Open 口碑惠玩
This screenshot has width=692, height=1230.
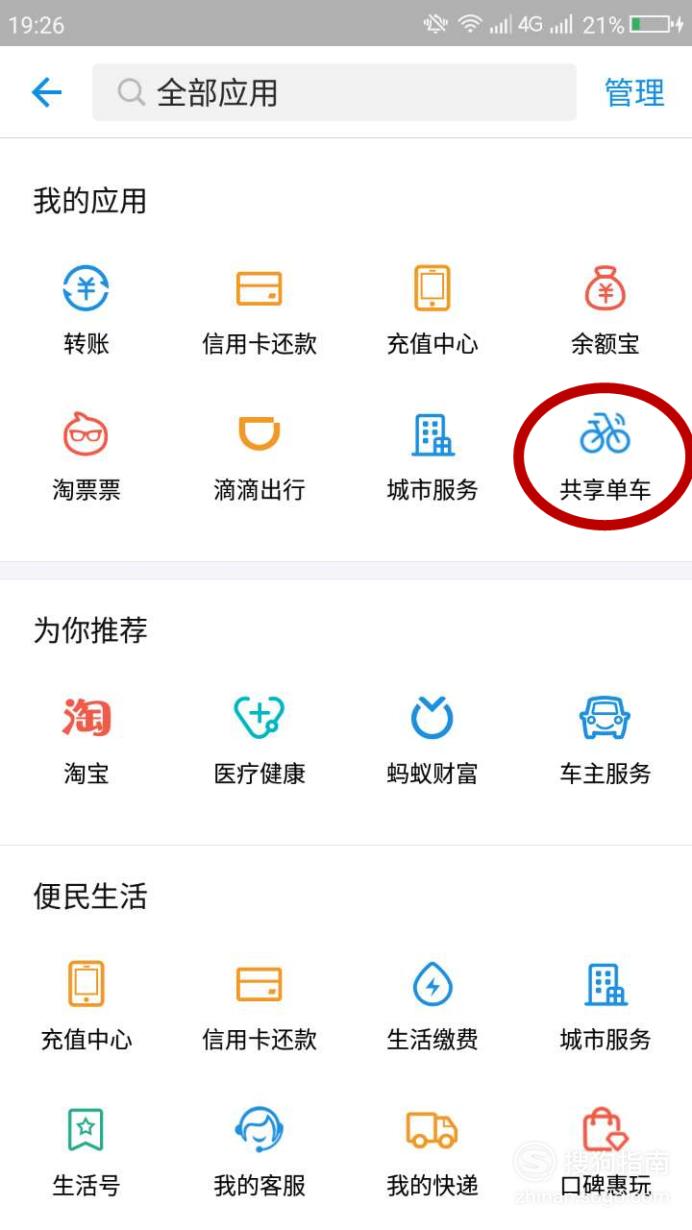pos(605,1153)
